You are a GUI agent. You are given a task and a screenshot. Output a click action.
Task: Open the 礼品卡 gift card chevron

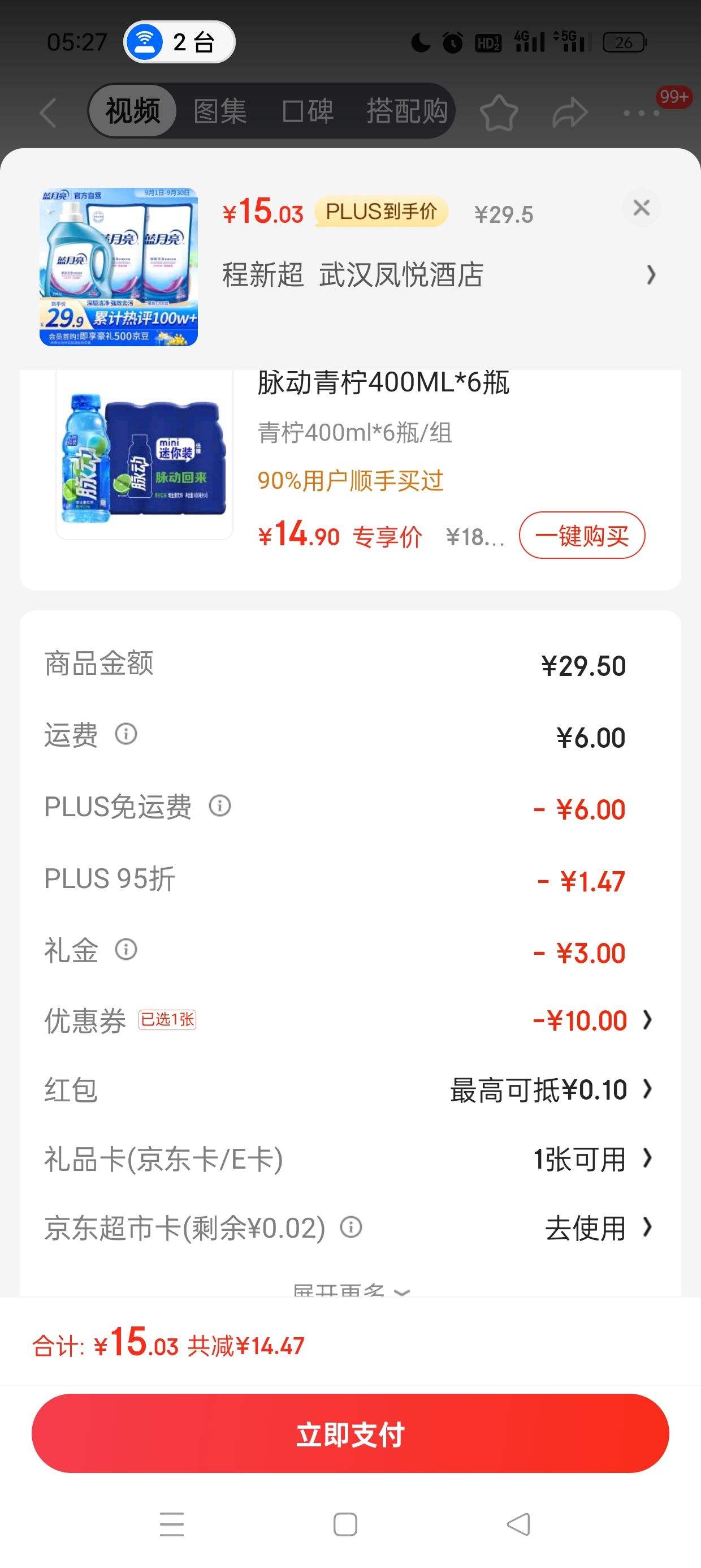coord(648,1160)
